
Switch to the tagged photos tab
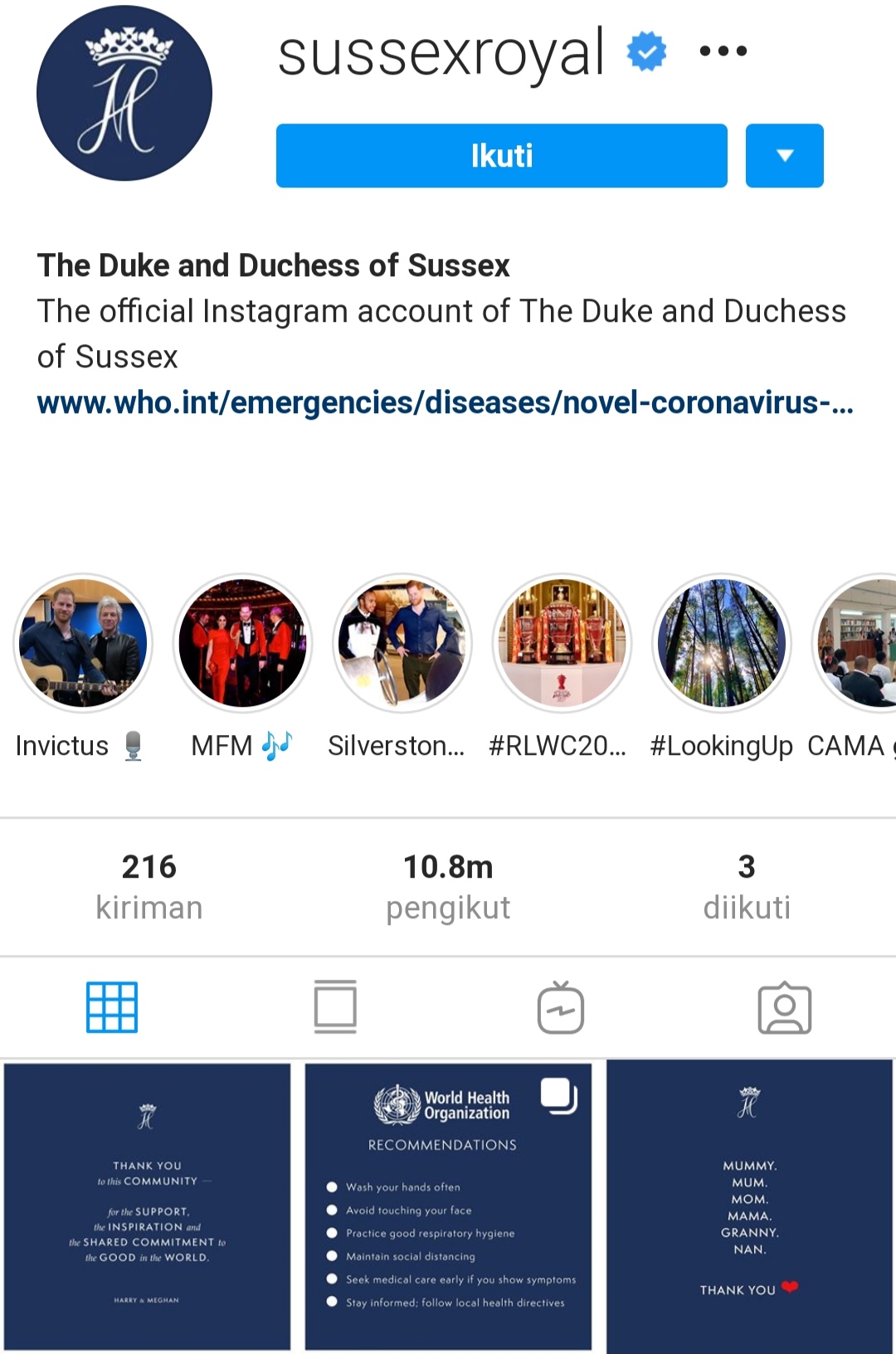785,1007
